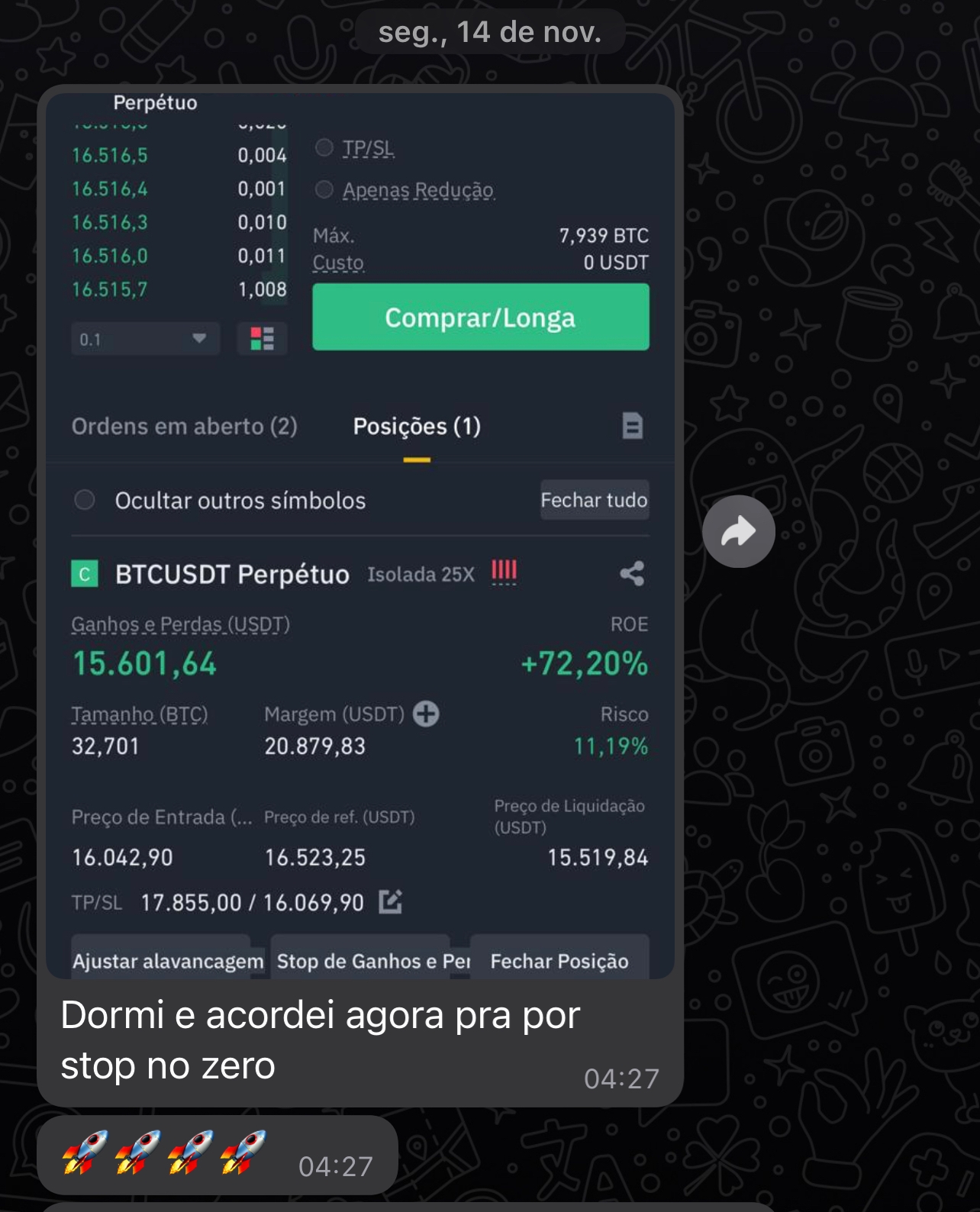Select the Posições (1) tab

tap(415, 426)
